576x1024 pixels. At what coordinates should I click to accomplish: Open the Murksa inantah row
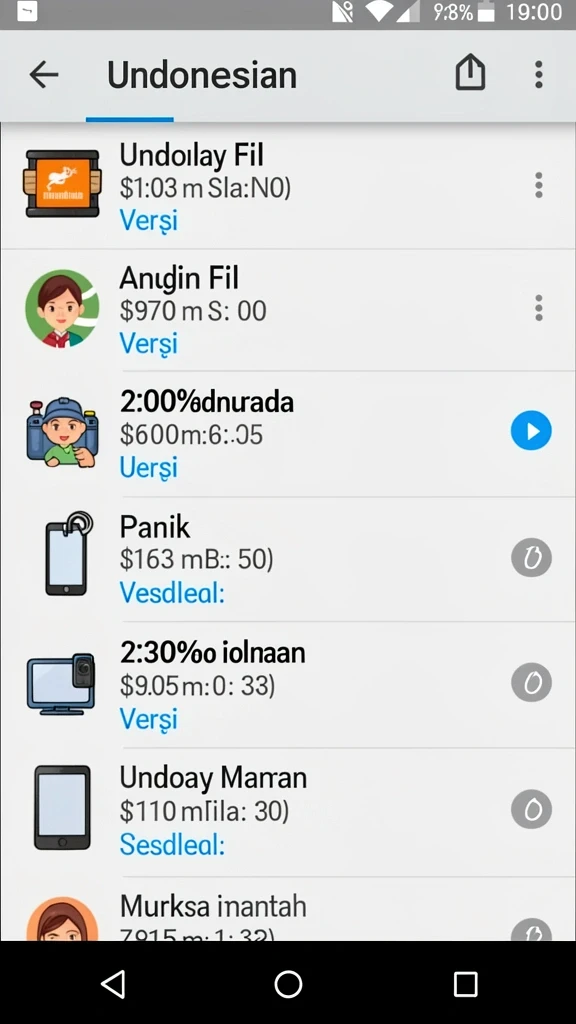[288, 909]
